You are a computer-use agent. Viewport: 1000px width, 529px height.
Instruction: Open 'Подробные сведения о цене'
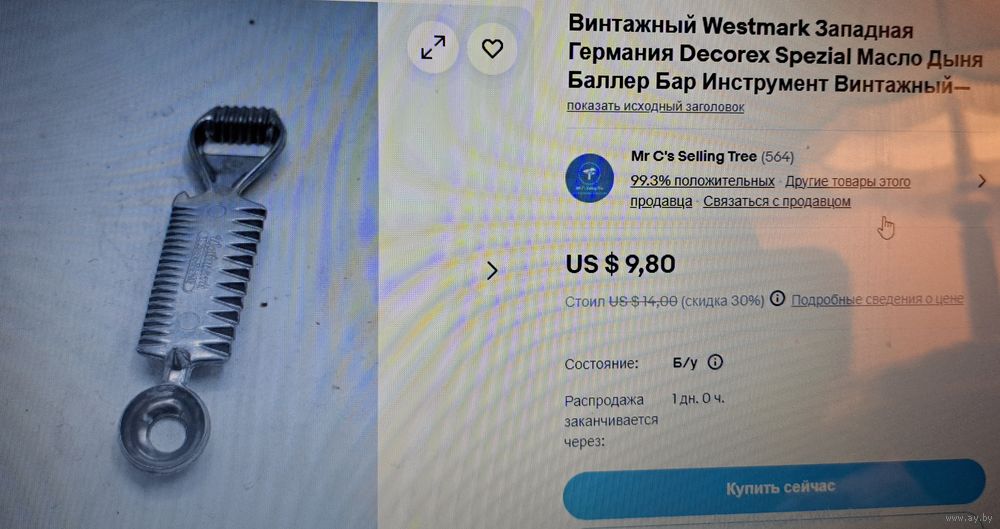(x=877, y=299)
